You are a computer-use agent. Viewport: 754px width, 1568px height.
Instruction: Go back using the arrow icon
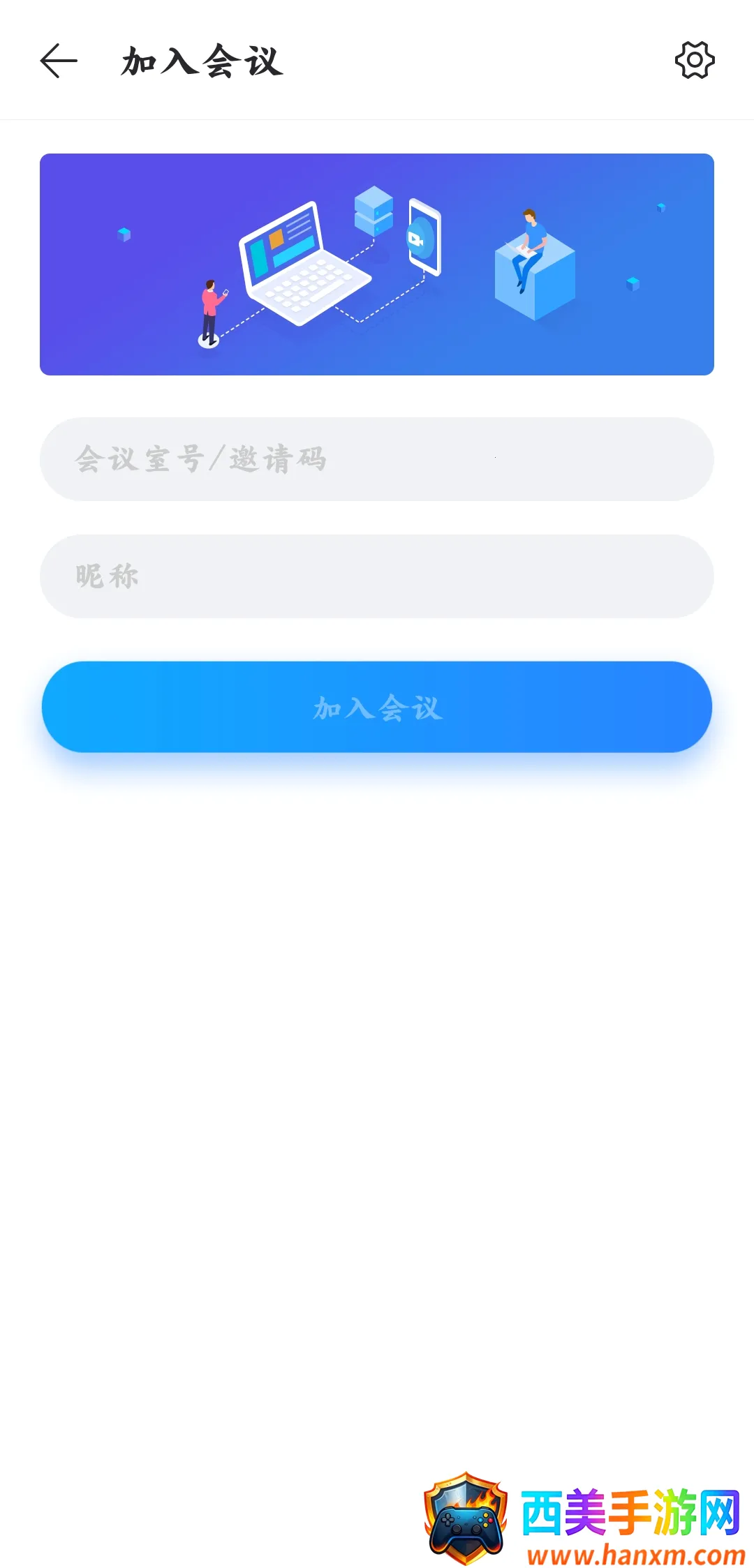coord(59,61)
